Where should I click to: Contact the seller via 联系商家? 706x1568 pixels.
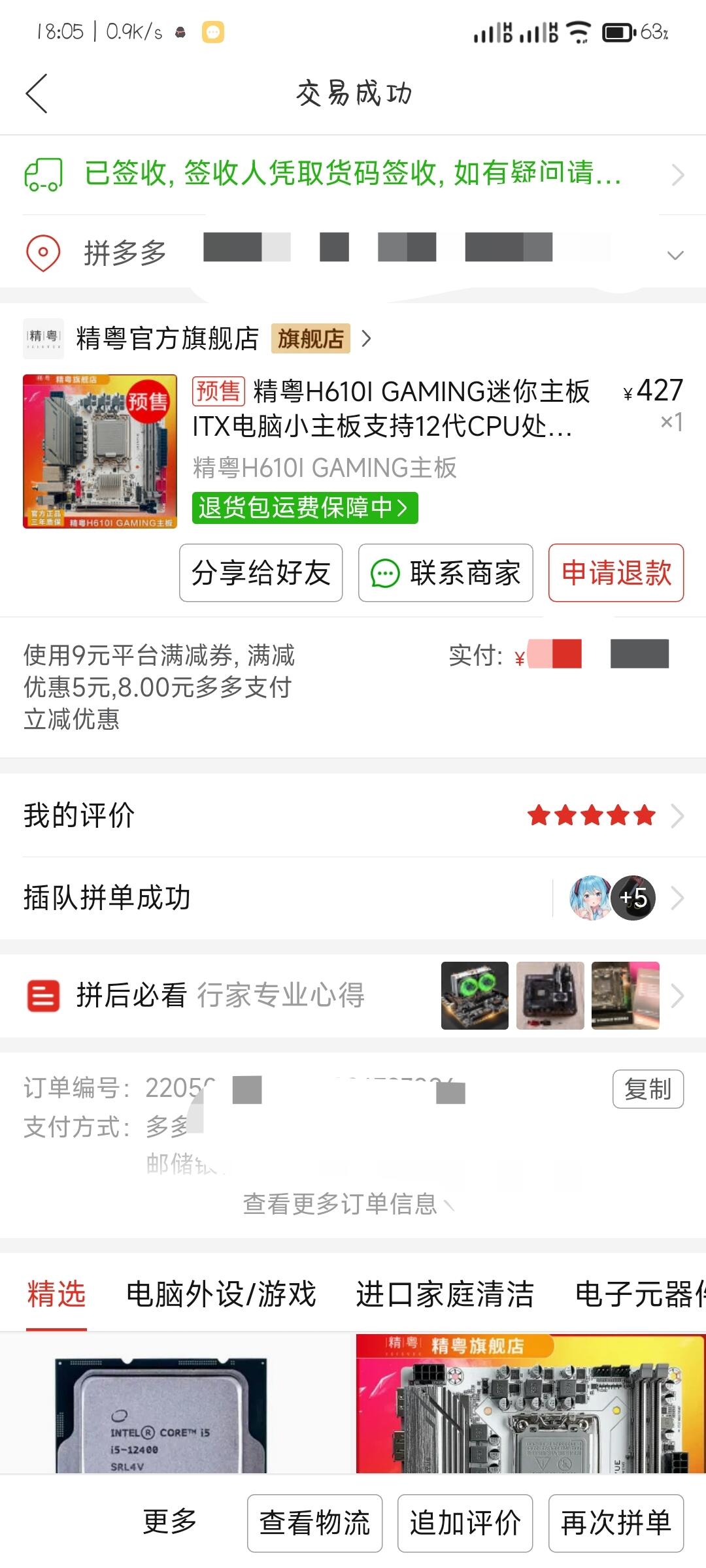click(x=446, y=573)
